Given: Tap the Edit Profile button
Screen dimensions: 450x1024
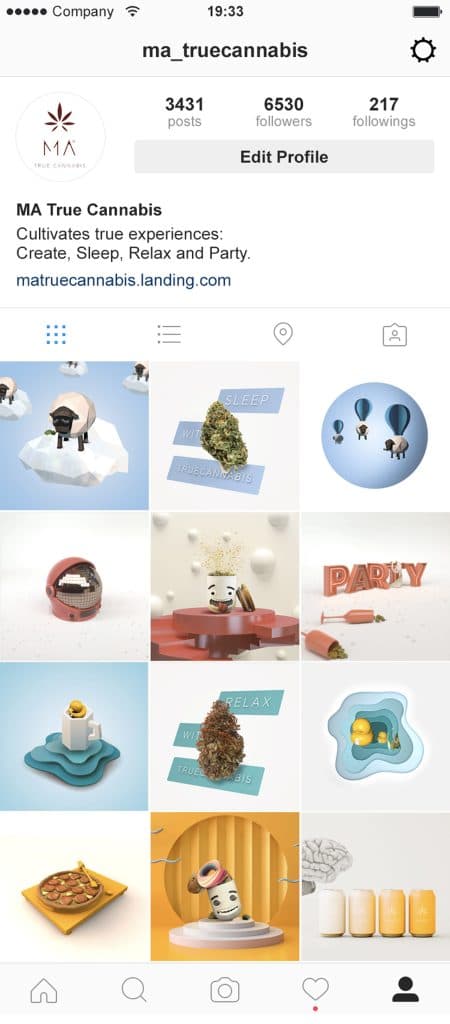Looking at the screenshot, I should point(284,157).
